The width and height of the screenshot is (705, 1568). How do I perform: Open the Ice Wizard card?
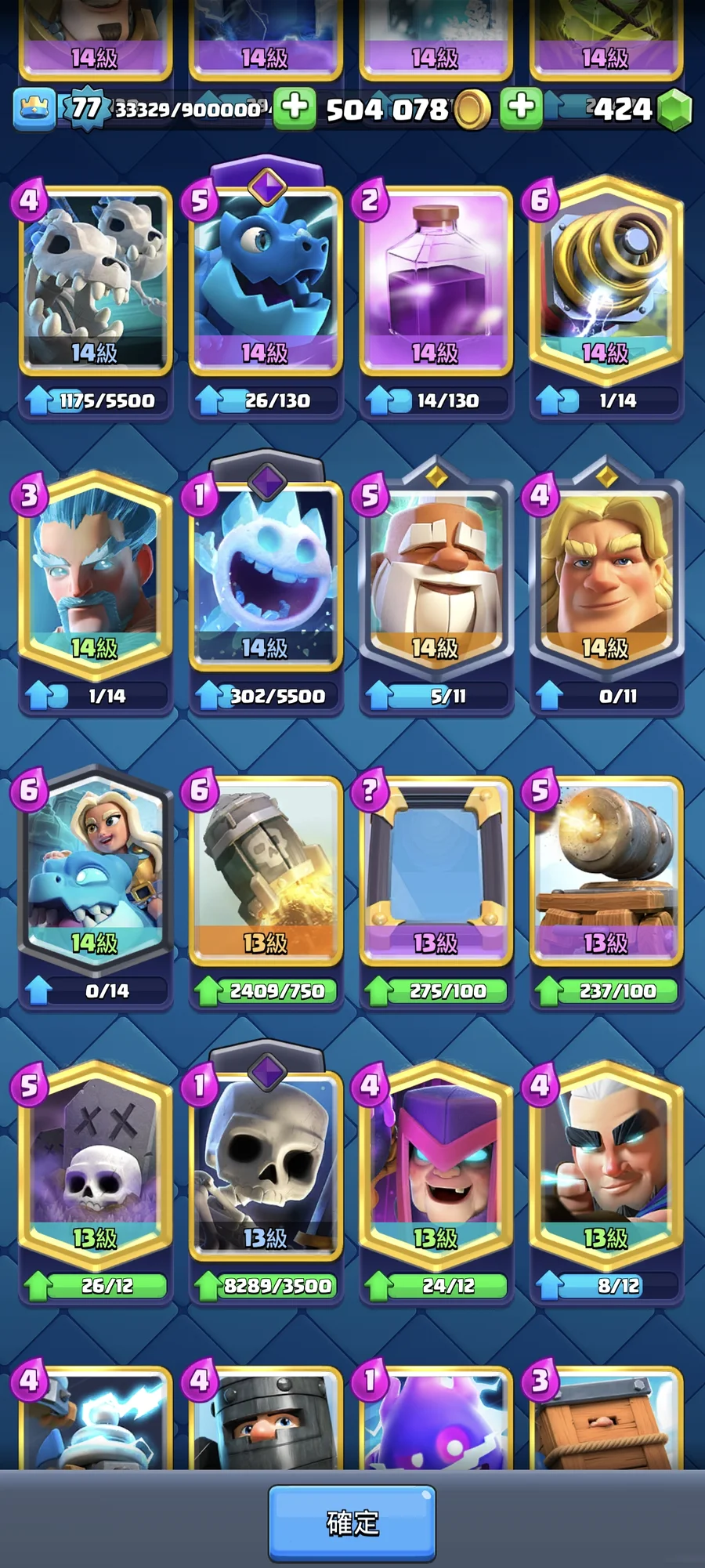point(95,572)
